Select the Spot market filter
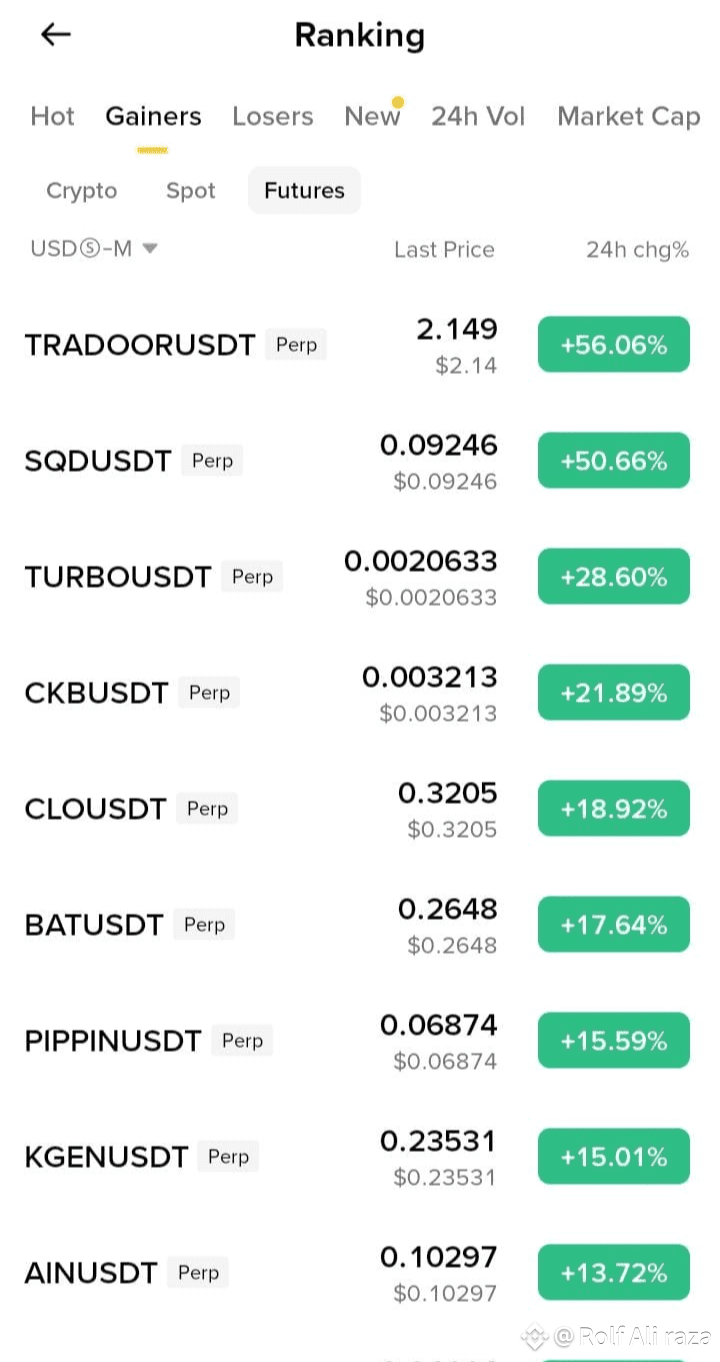The height and width of the screenshot is (1362, 720). [190, 190]
